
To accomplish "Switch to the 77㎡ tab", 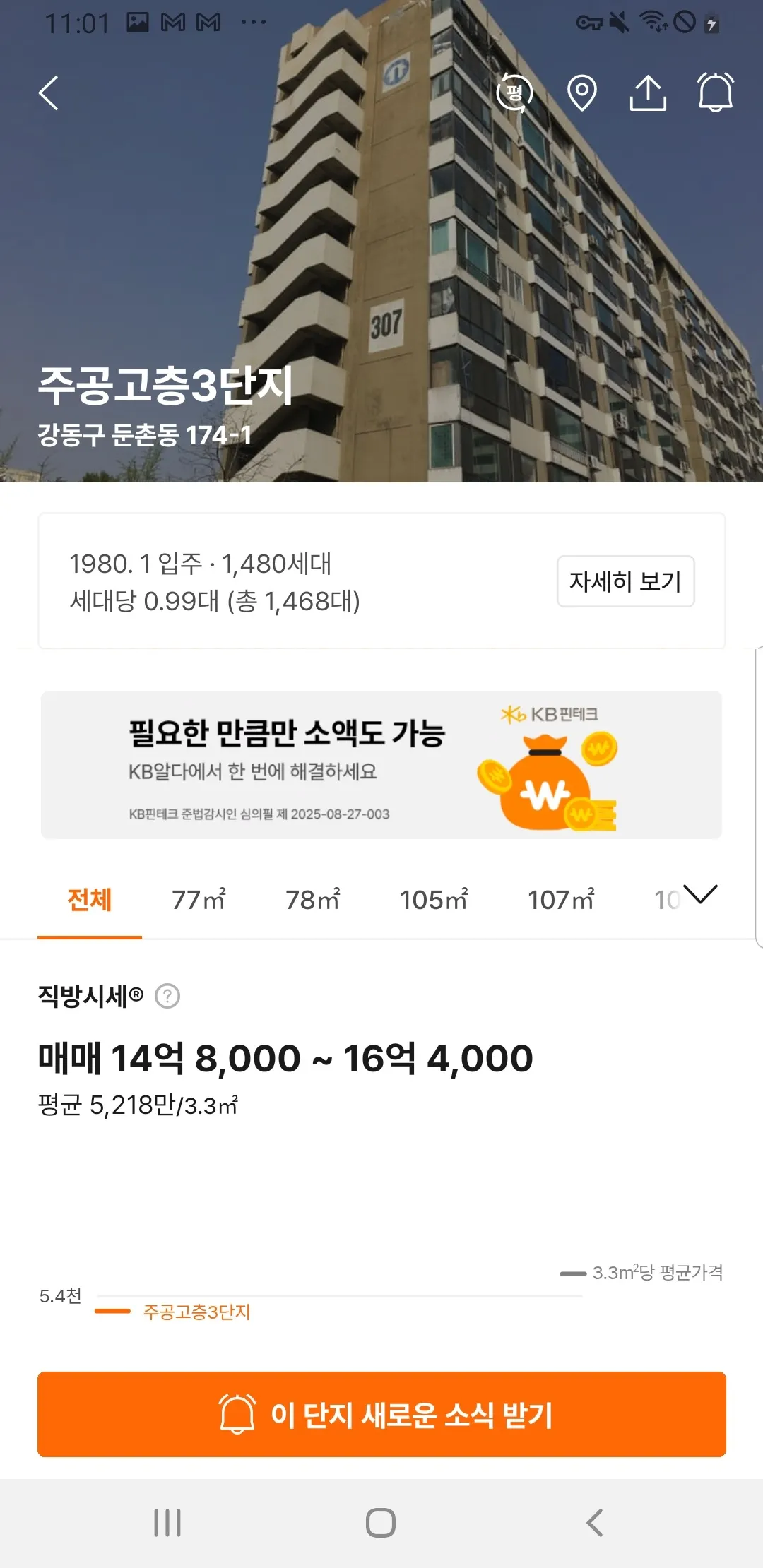I will pyautogui.click(x=199, y=900).
